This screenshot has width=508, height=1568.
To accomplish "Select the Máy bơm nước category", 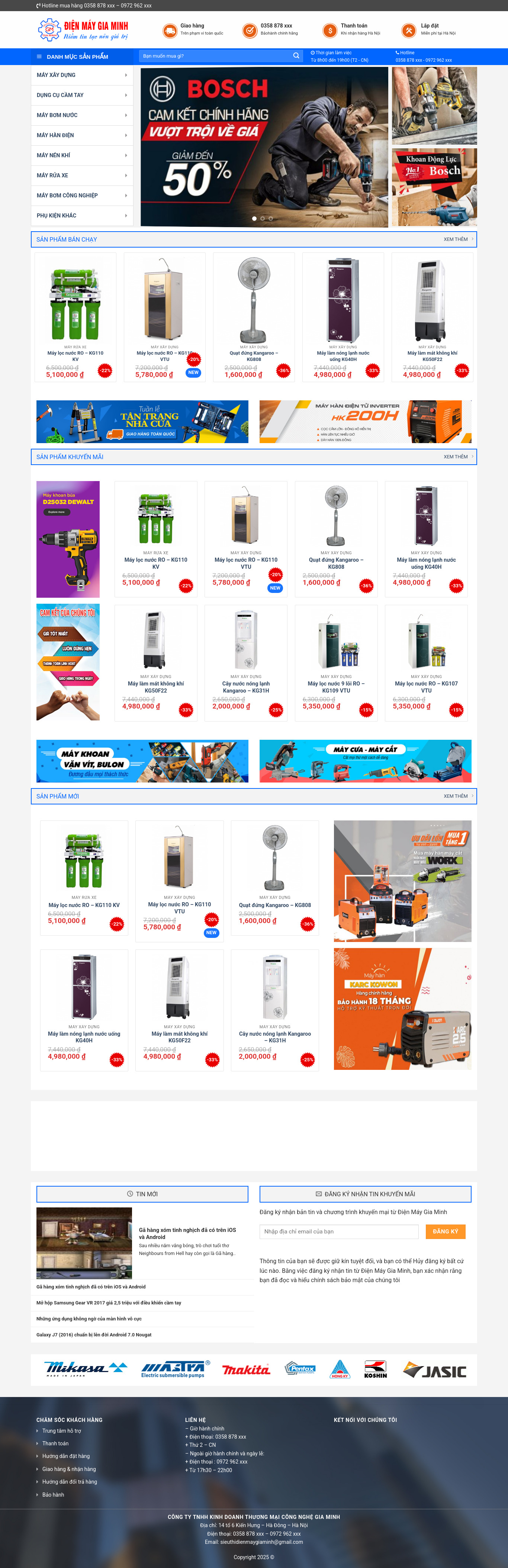I will click(x=81, y=116).
